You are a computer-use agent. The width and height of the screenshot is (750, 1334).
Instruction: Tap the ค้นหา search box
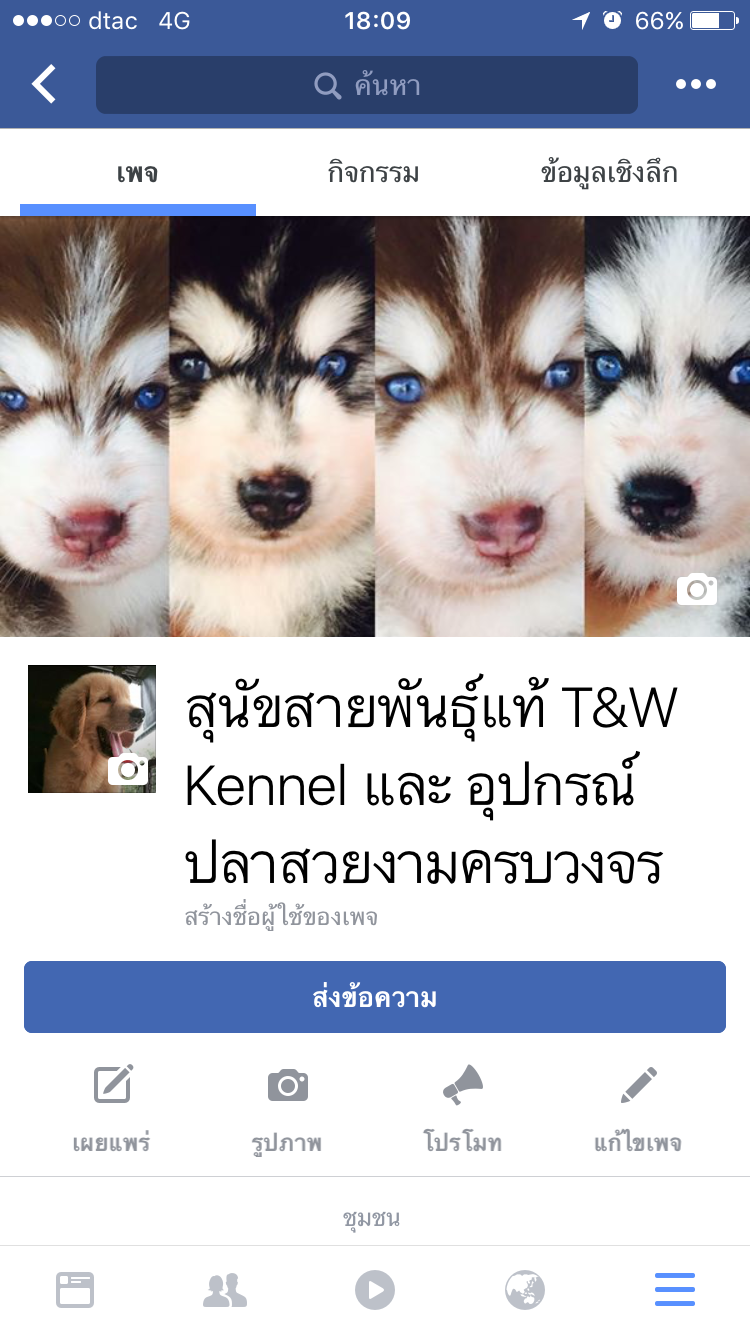coord(366,85)
